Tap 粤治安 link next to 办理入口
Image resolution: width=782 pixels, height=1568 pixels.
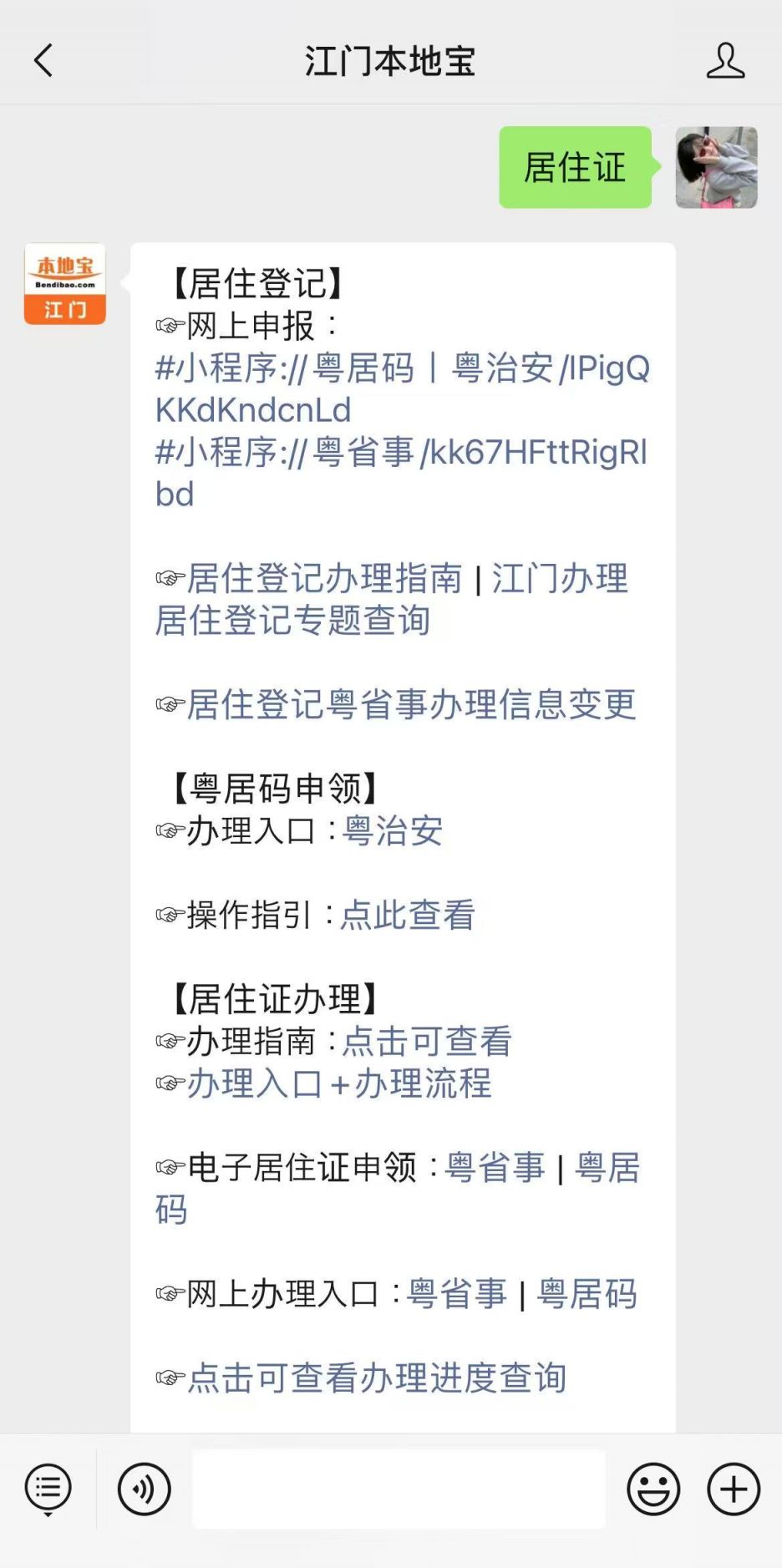(393, 830)
